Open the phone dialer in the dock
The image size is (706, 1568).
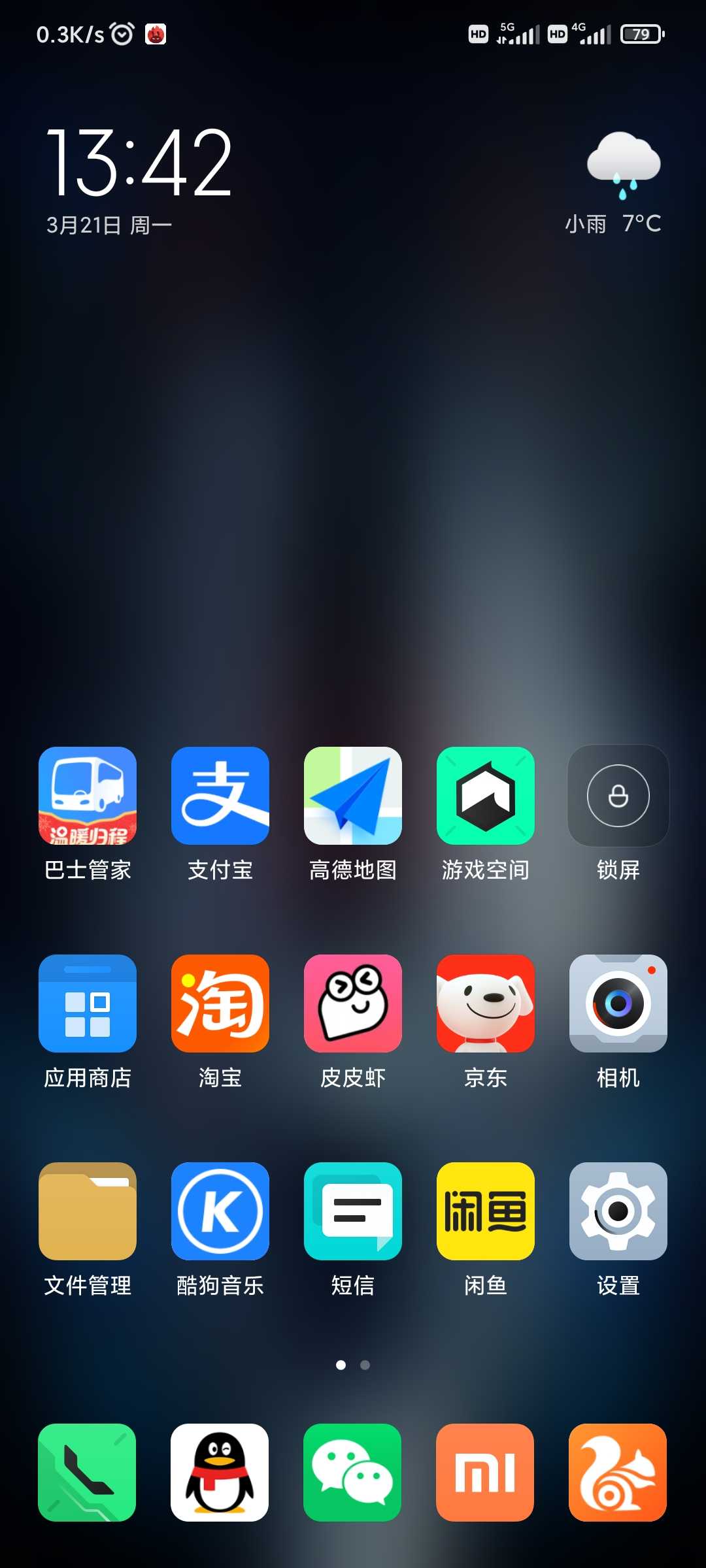[87, 1473]
